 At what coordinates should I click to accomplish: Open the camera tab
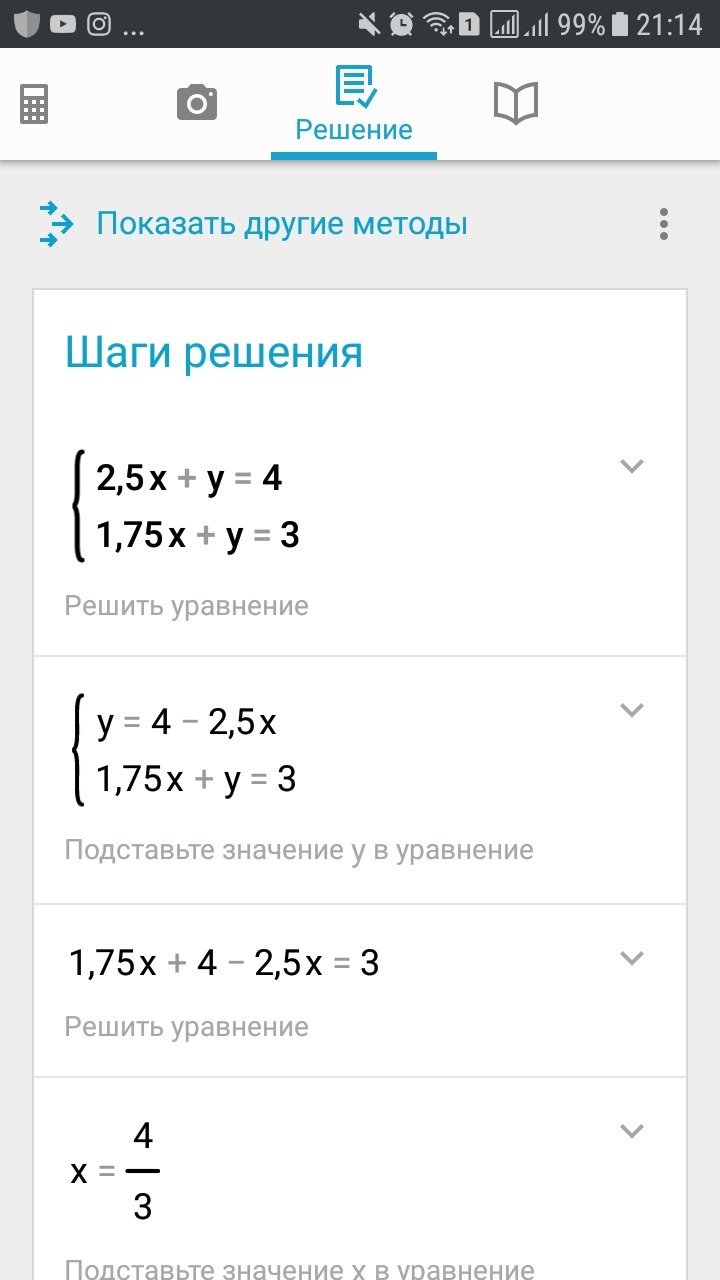coord(197,102)
